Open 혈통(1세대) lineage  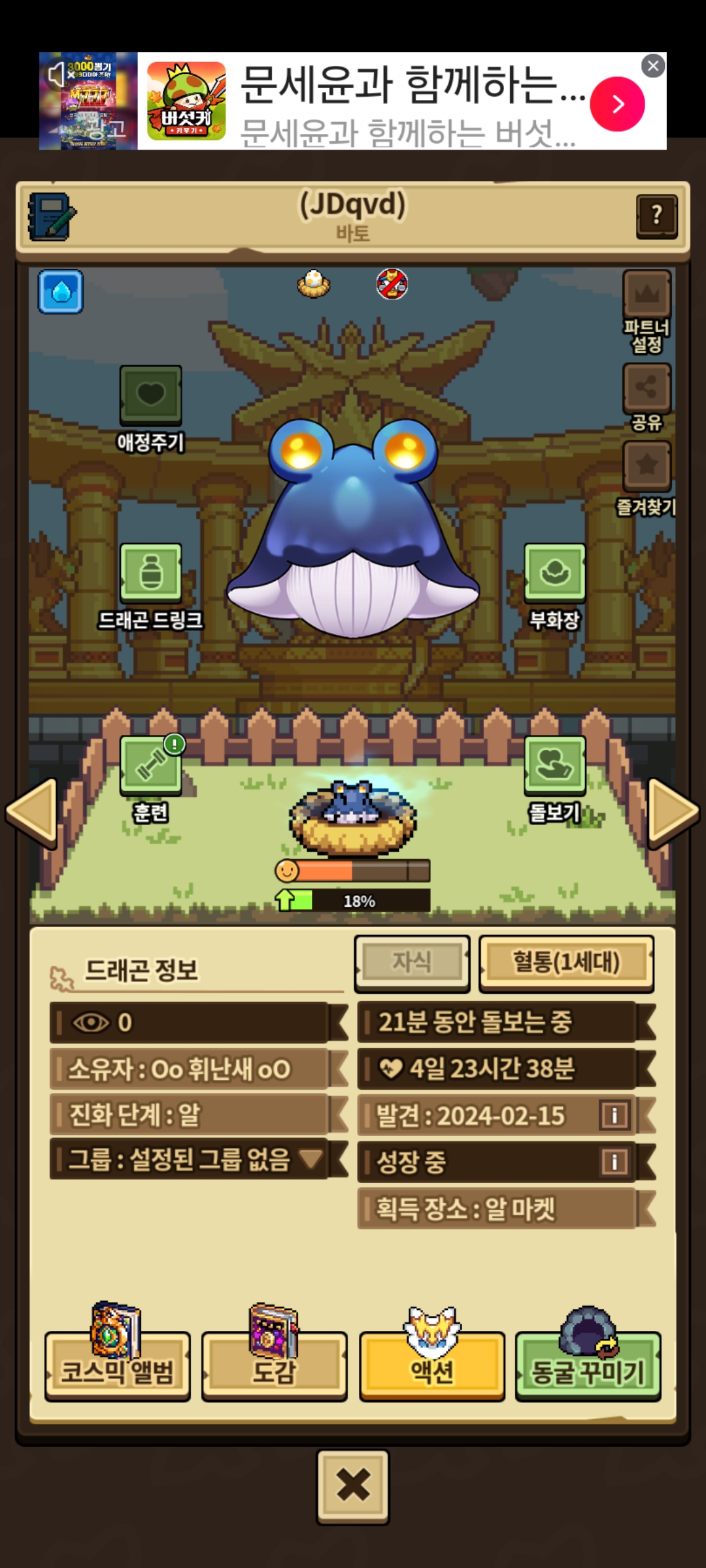pos(566,962)
